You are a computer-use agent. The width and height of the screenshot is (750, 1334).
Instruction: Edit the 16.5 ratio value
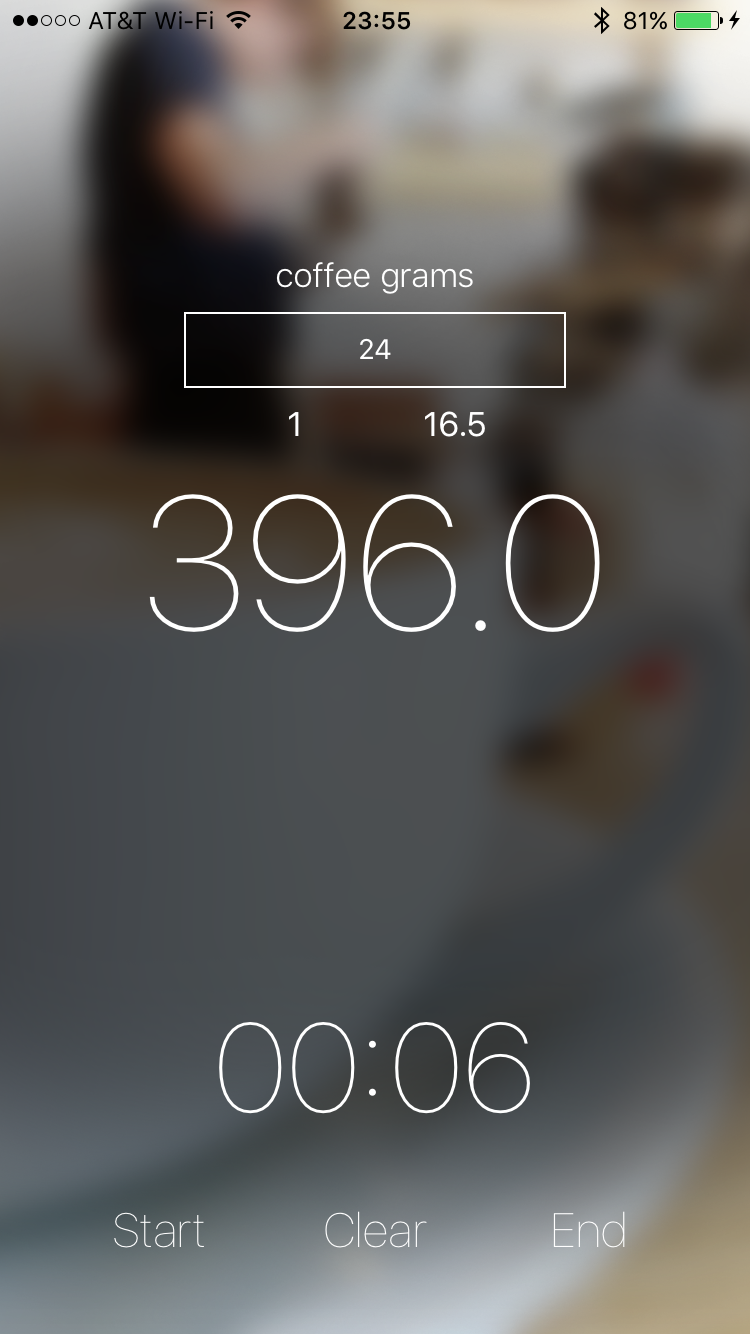454,425
